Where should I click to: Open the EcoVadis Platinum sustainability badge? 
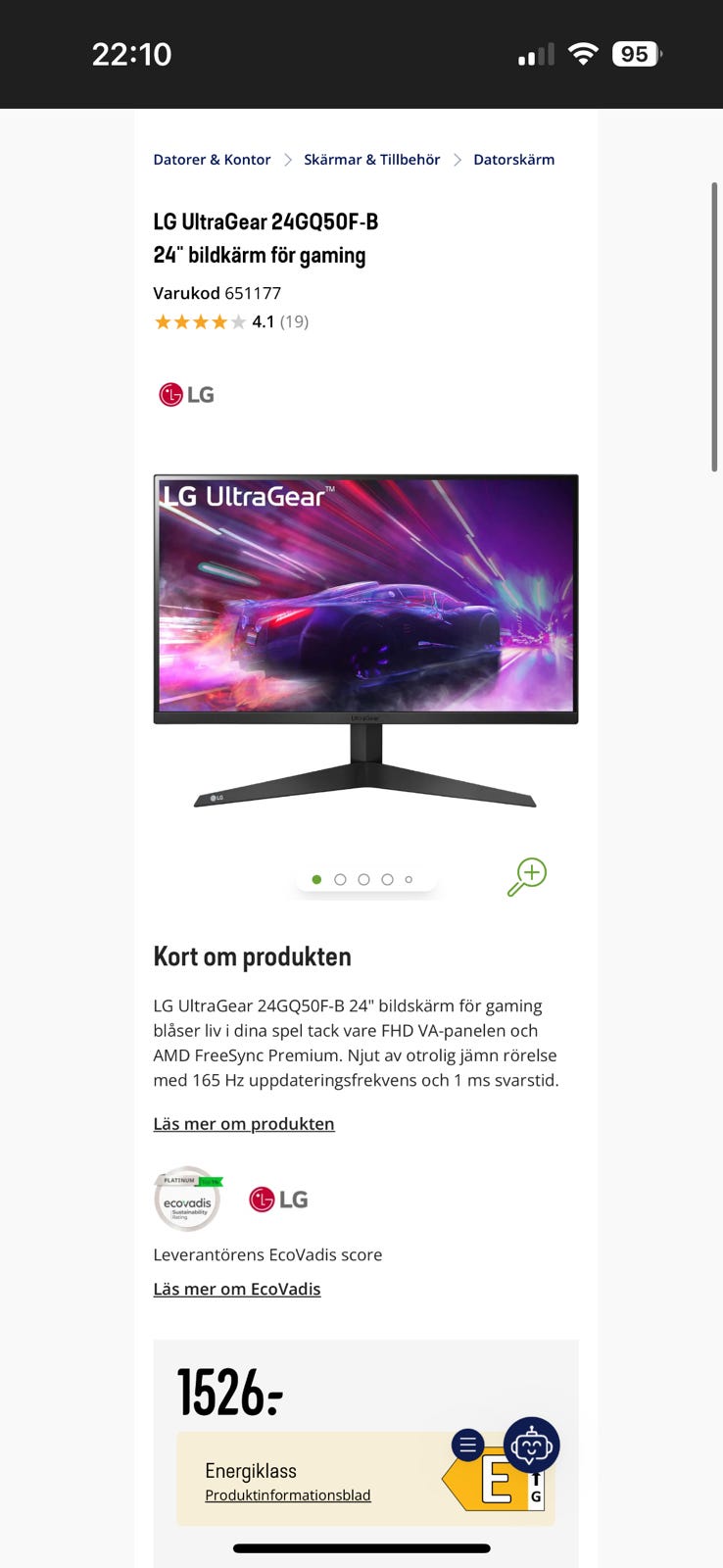[x=187, y=1198]
